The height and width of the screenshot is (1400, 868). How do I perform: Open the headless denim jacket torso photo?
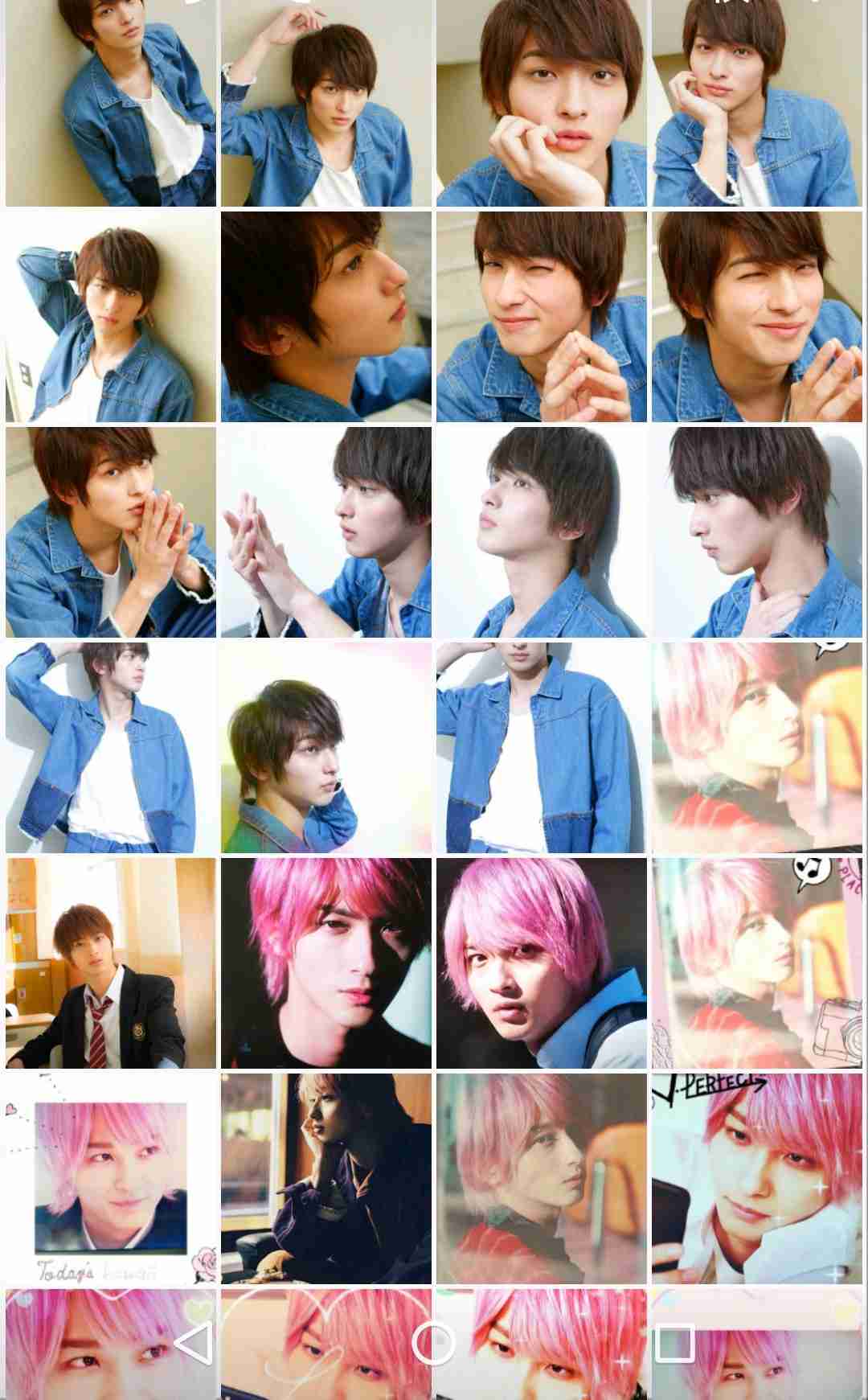[542, 747]
